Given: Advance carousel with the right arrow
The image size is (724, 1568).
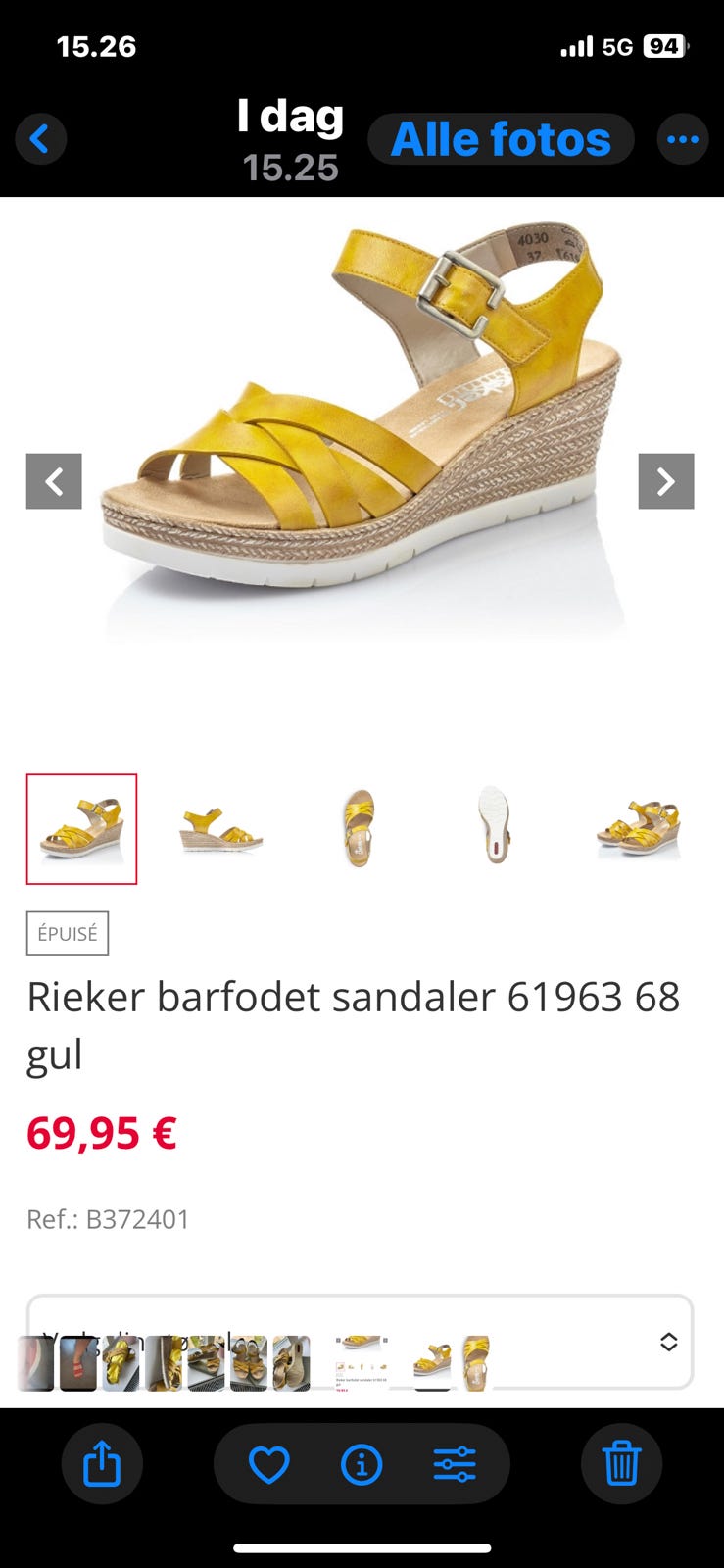Looking at the screenshot, I should (667, 481).
